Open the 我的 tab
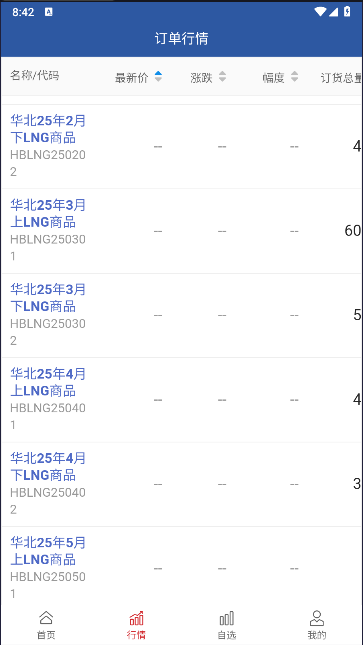The width and height of the screenshot is (363, 645). pos(317,624)
